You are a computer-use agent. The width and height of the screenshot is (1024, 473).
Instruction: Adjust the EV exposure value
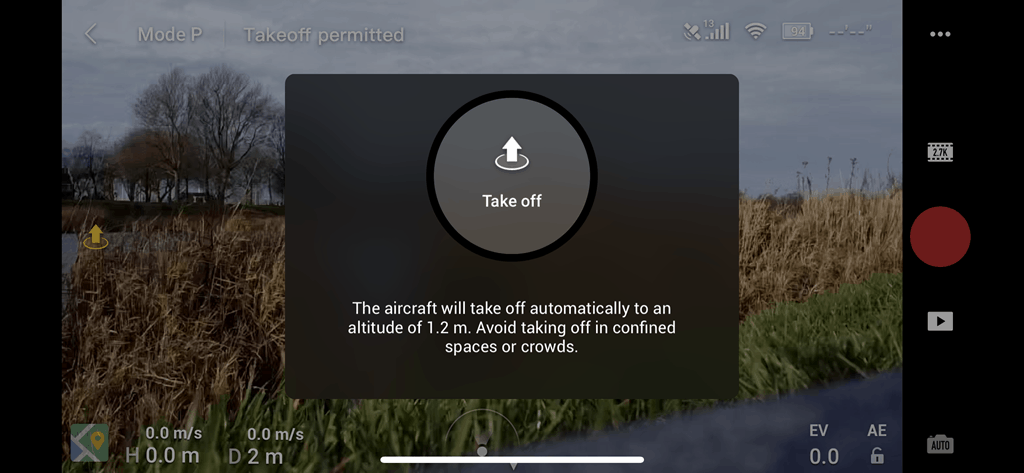click(x=822, y=446)
